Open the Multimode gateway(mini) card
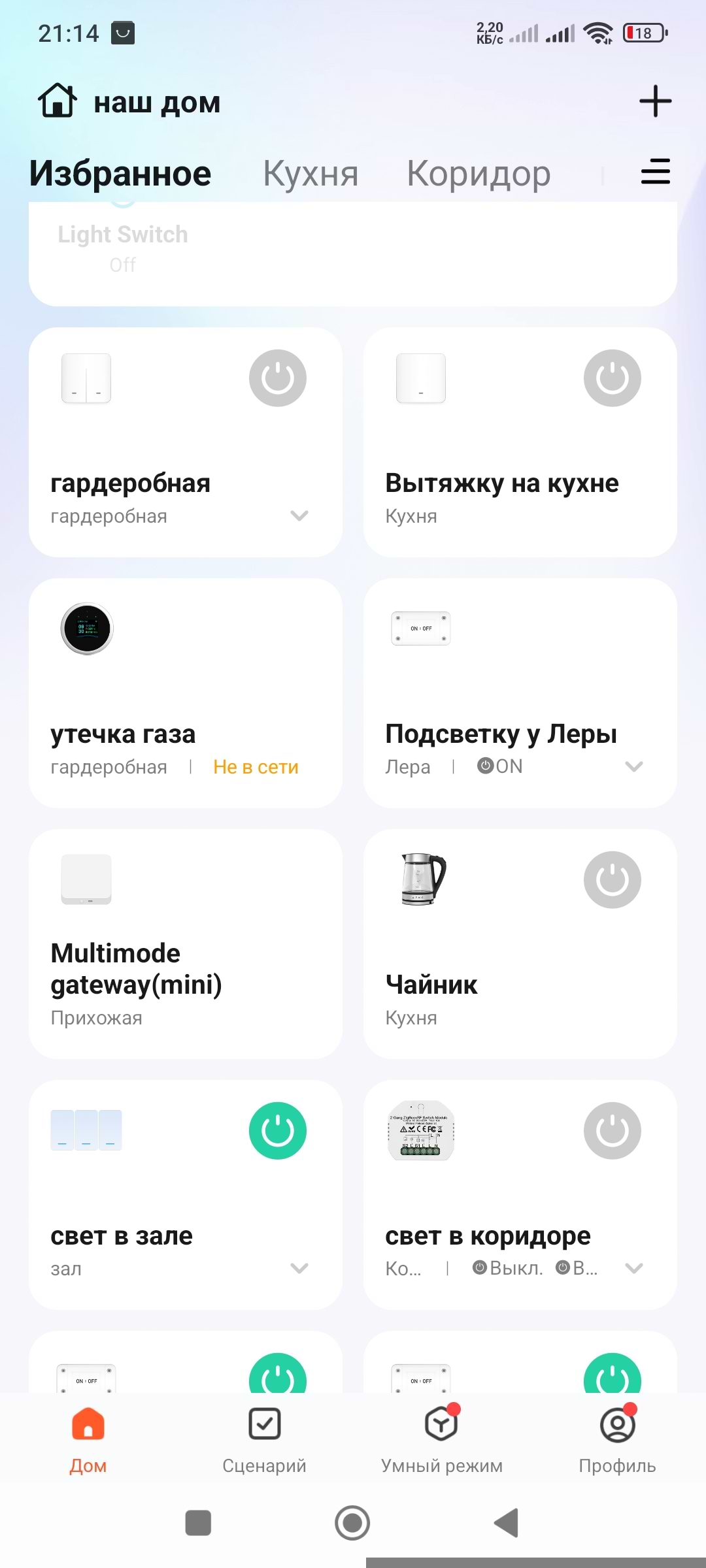This screenshot has height=1568, width=706. [186, 943]
